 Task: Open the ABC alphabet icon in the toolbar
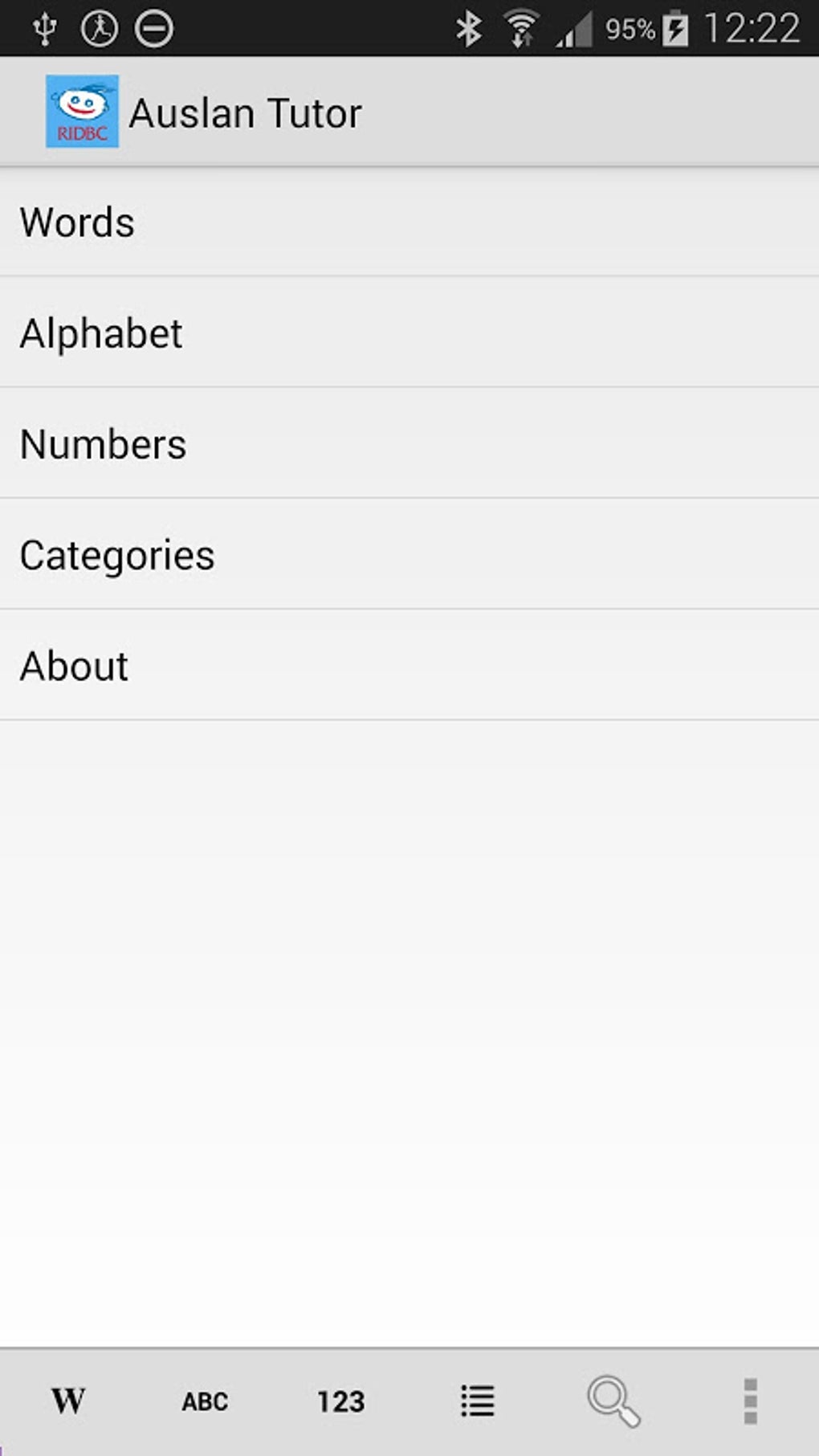[x=205, y=1402]
